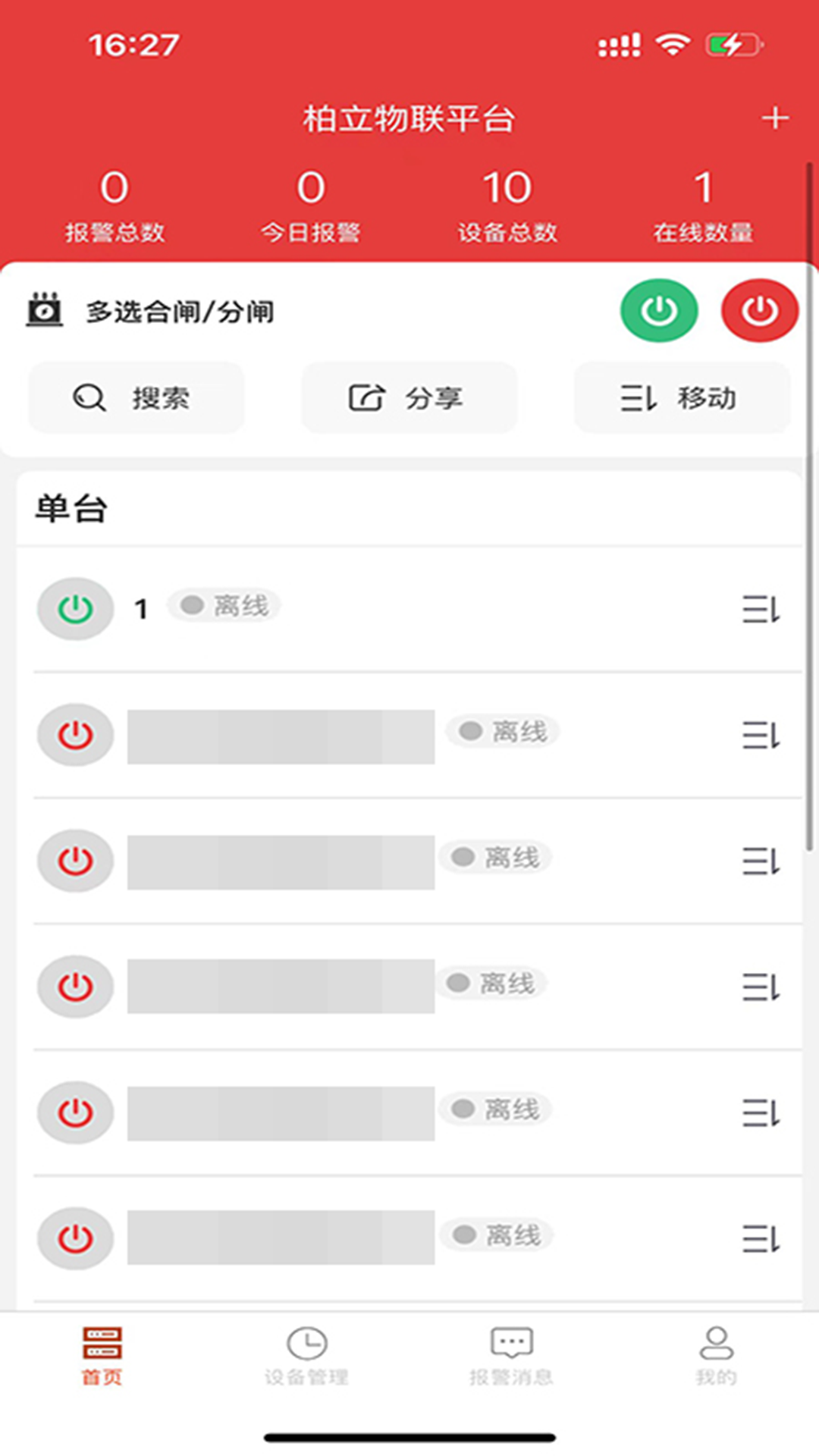
Task: Click the 离线 status badge on device 1
Action: [226, 604]
